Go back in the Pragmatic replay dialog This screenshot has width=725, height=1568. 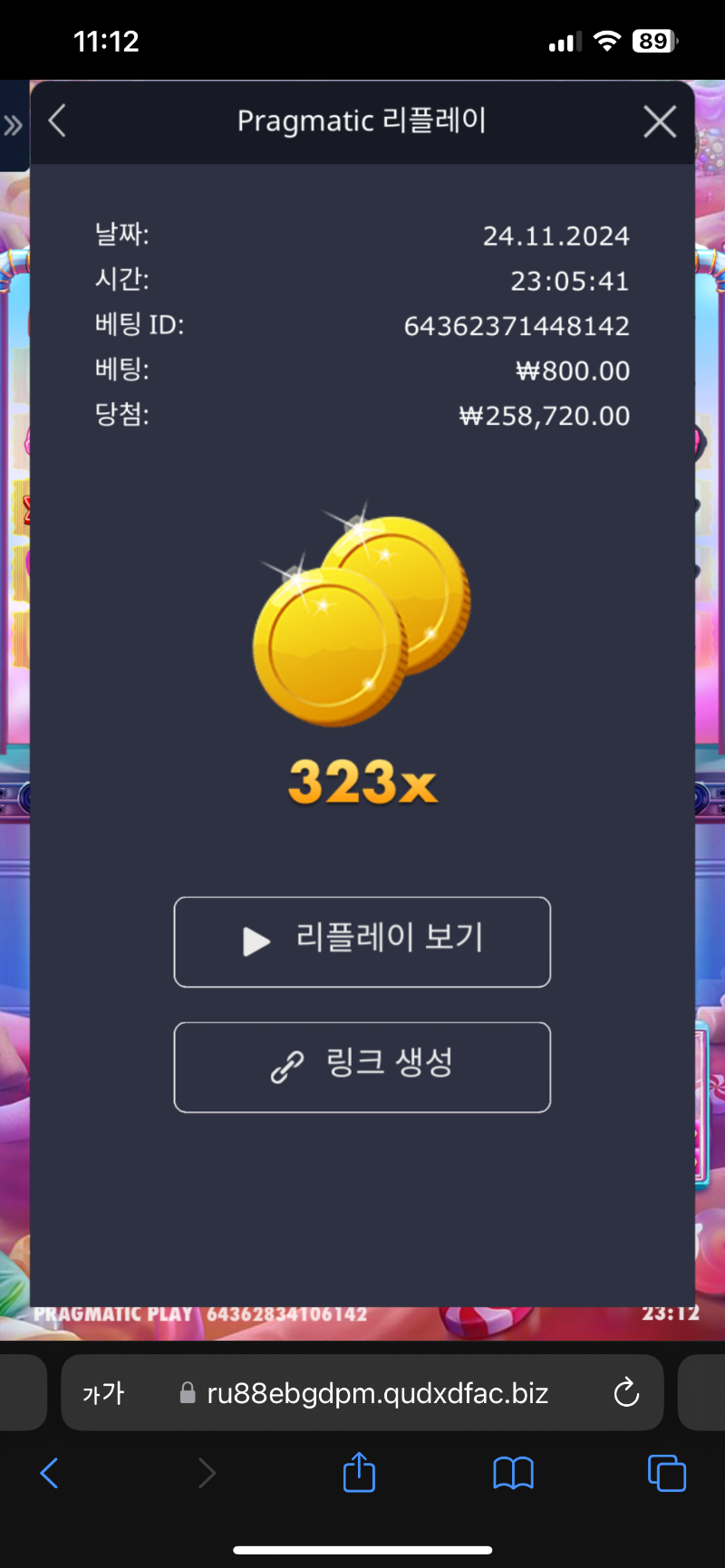[57, 120]
